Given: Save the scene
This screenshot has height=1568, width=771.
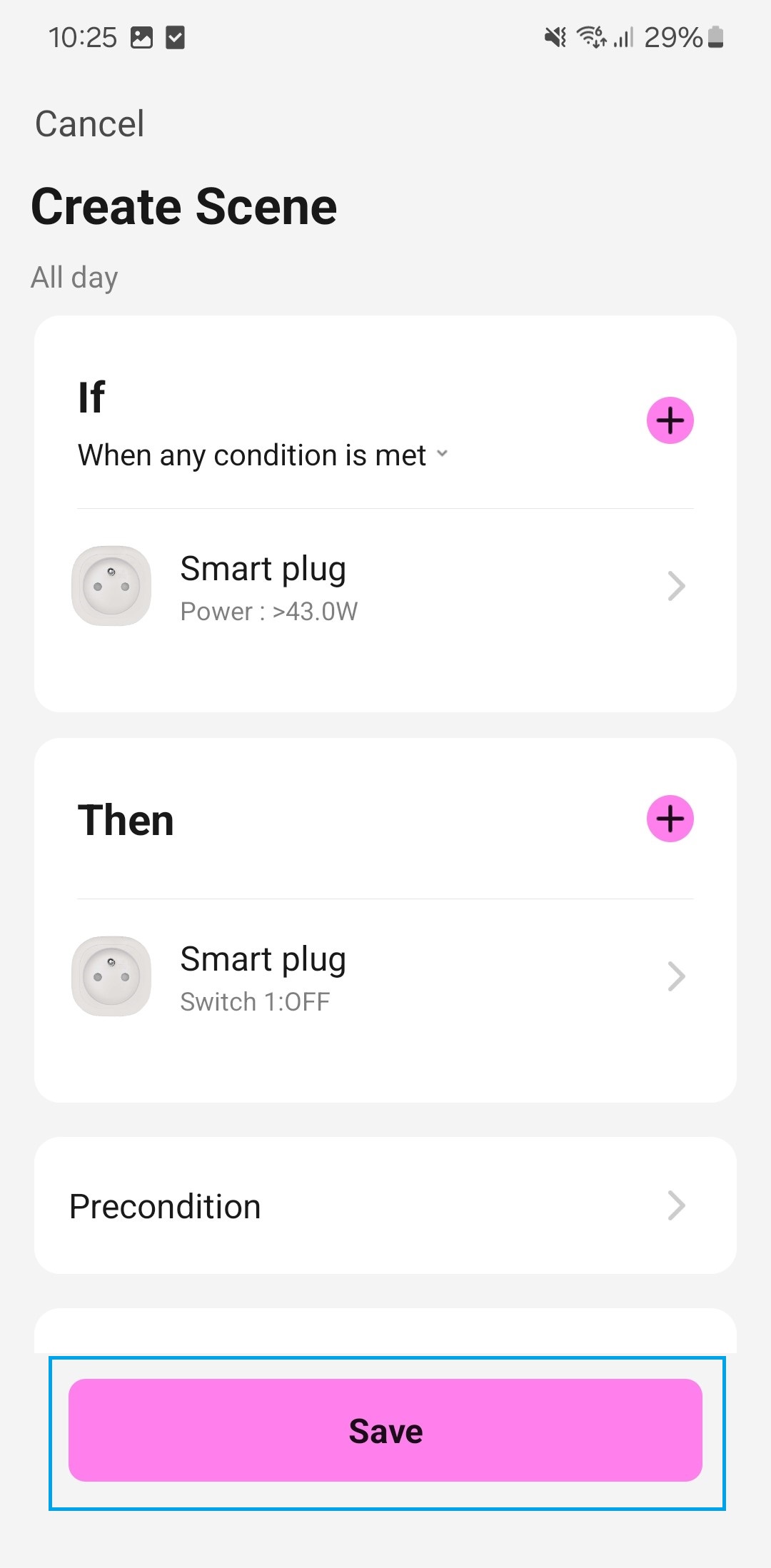Looking at the screenshot, I should click(385, 1430).
